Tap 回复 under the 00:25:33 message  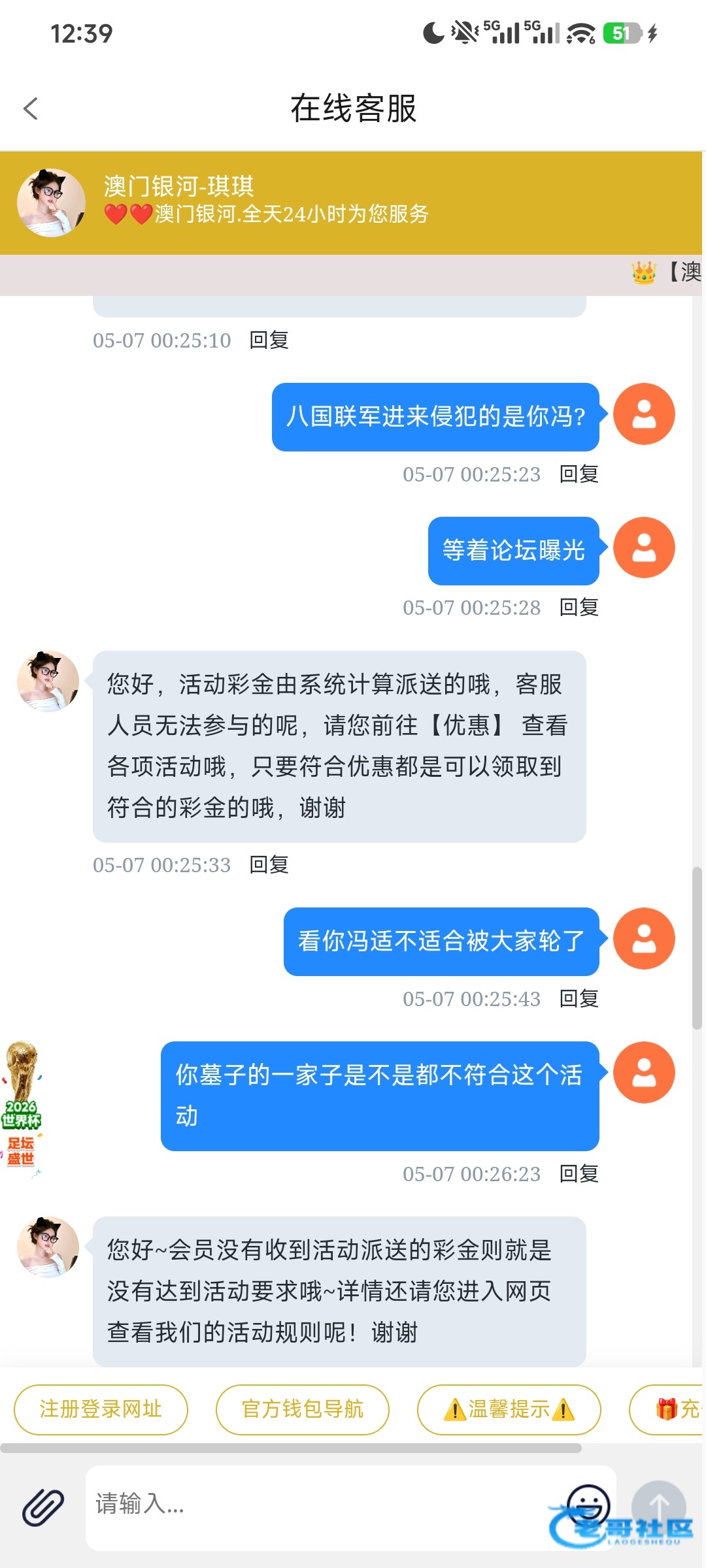(269, 865)
